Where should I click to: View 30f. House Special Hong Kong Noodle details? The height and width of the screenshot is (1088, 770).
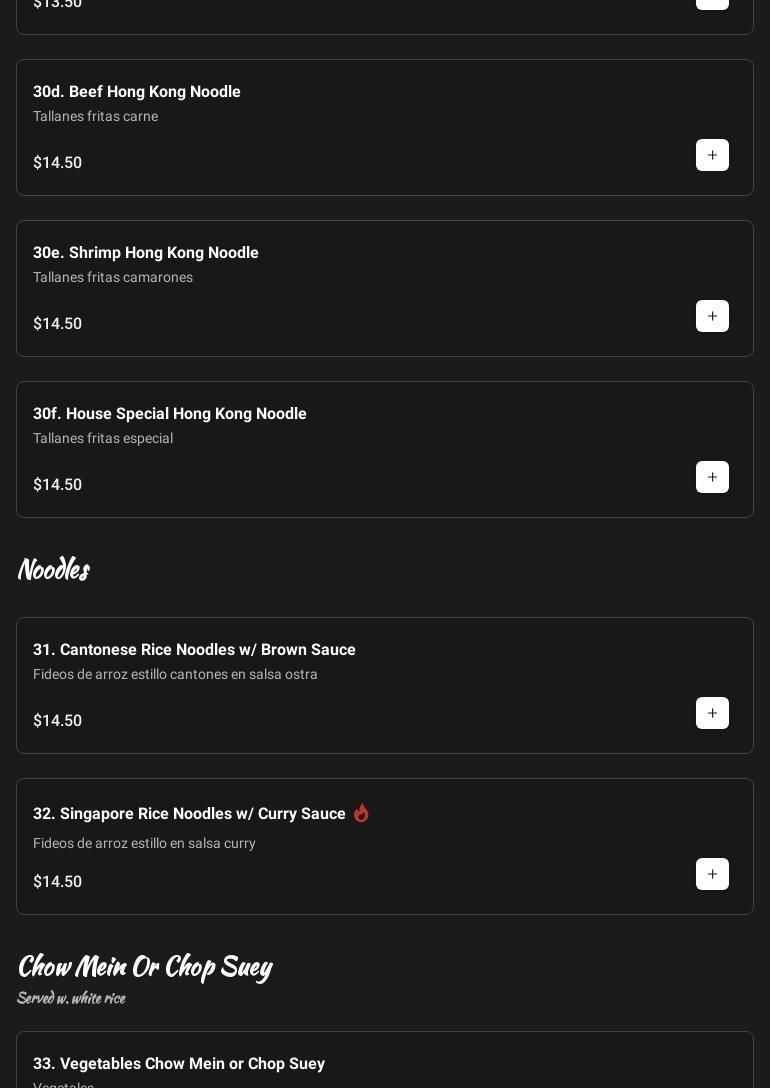[170, 414]
